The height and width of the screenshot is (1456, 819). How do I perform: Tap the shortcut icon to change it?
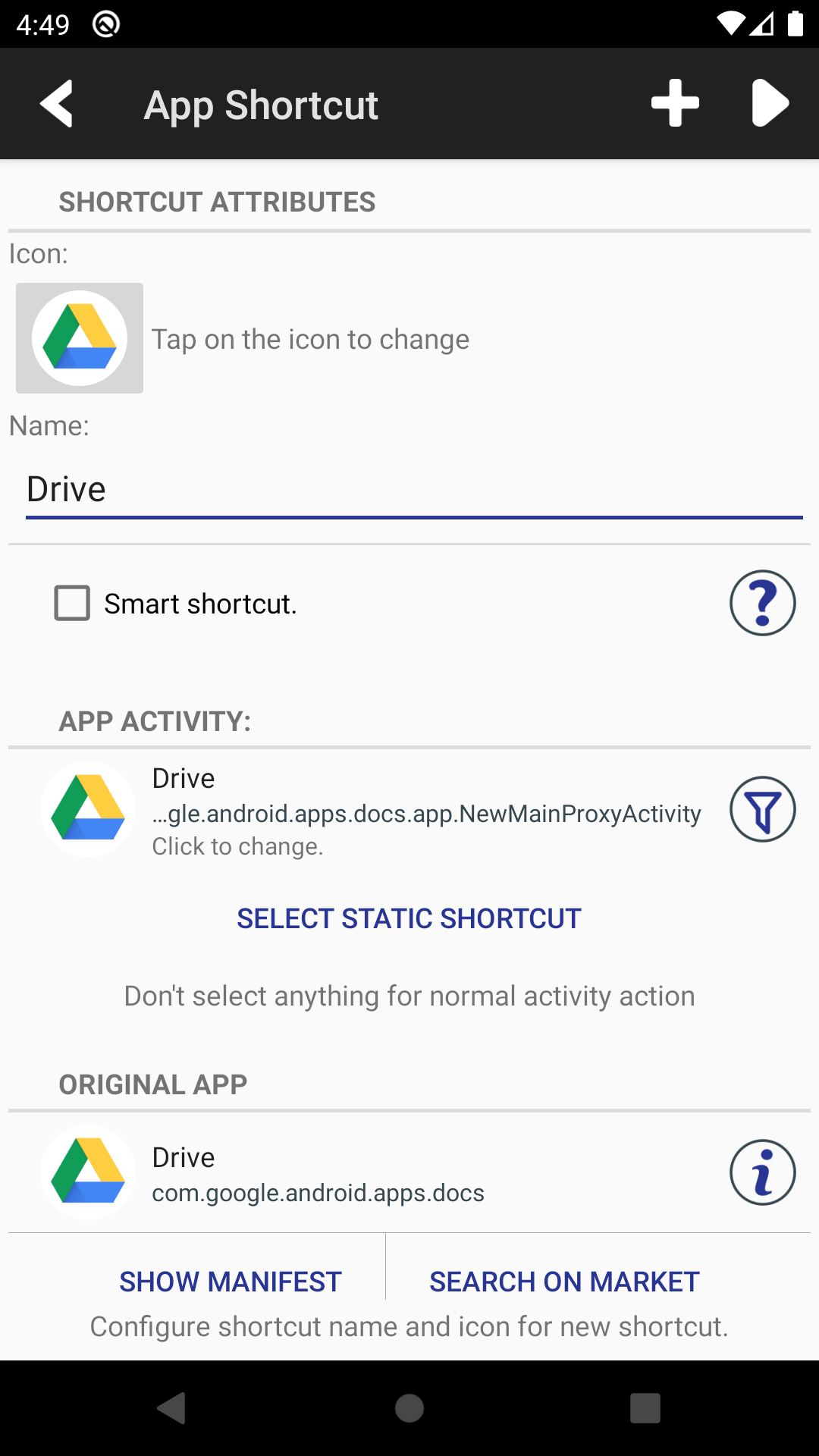(x=79, y=338)
